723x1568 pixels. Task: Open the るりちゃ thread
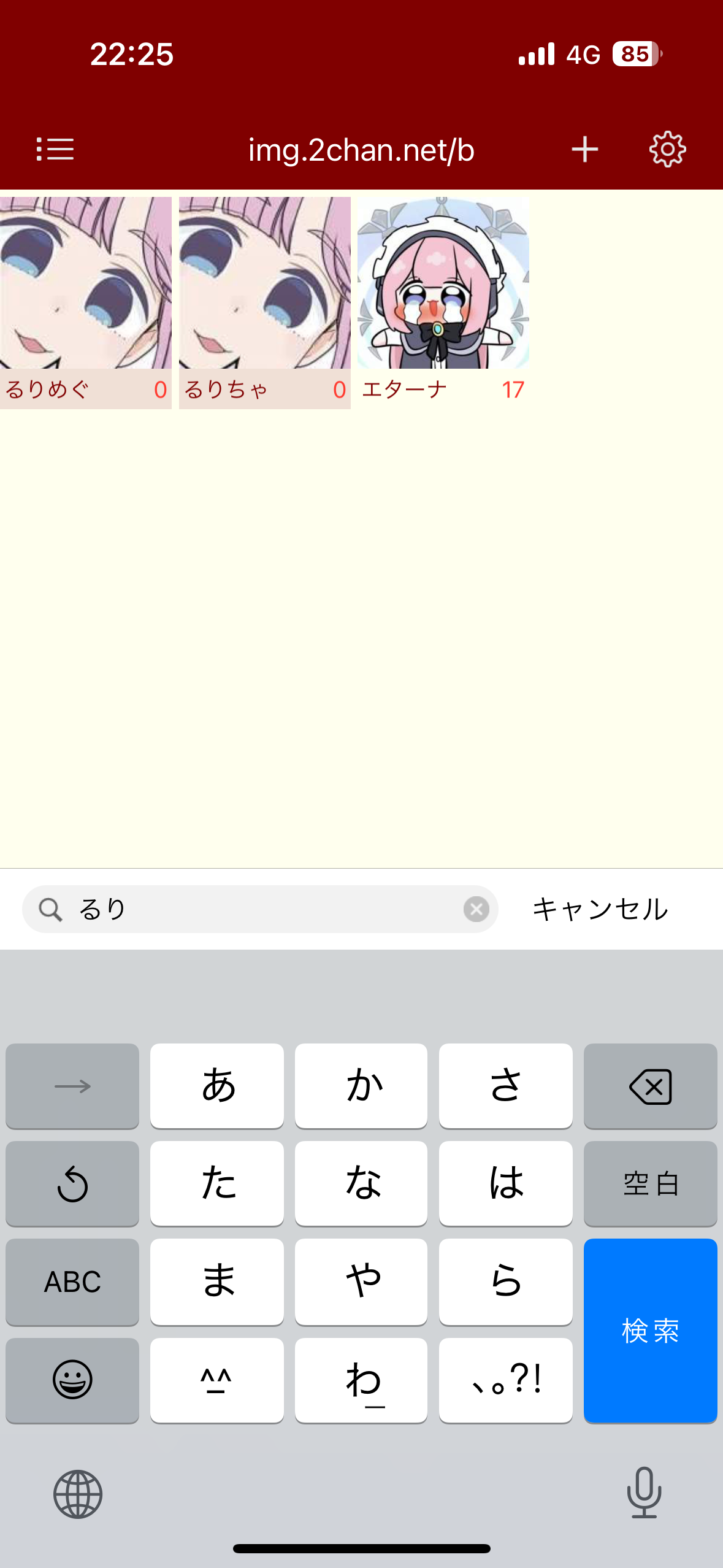264,302
